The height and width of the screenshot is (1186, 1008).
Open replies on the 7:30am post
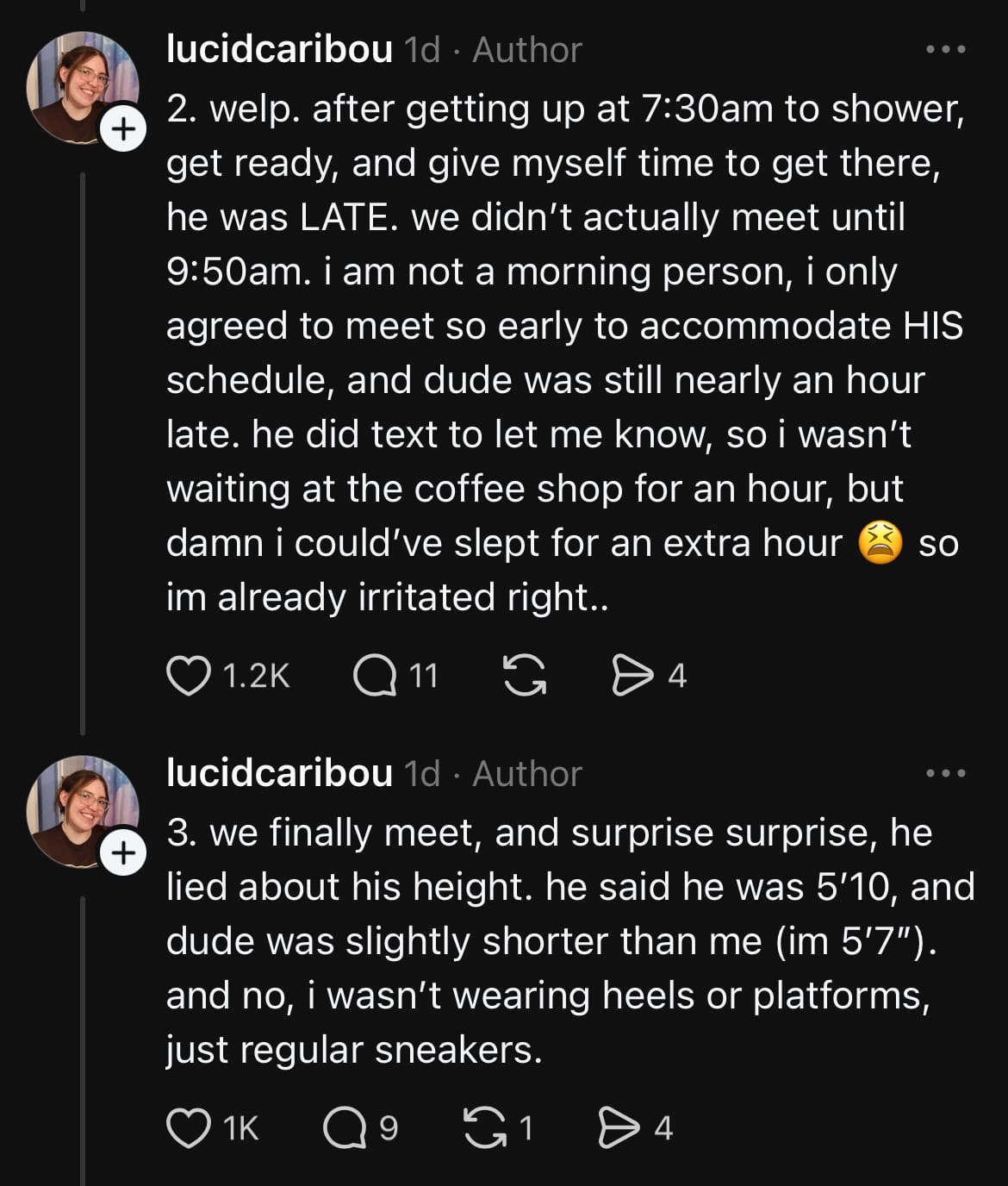(376, 675)
